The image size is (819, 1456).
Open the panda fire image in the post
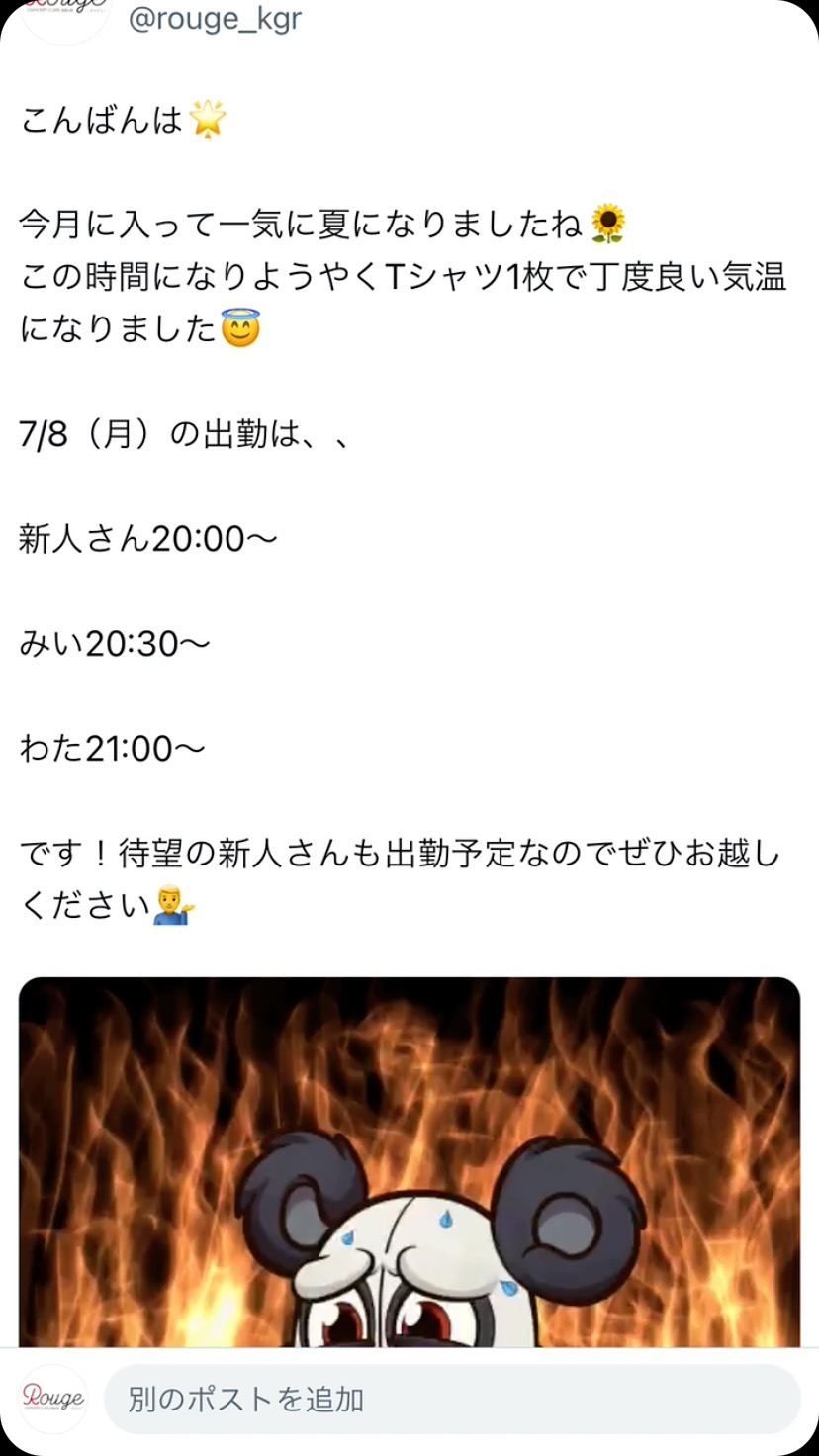pos(409,1162)
